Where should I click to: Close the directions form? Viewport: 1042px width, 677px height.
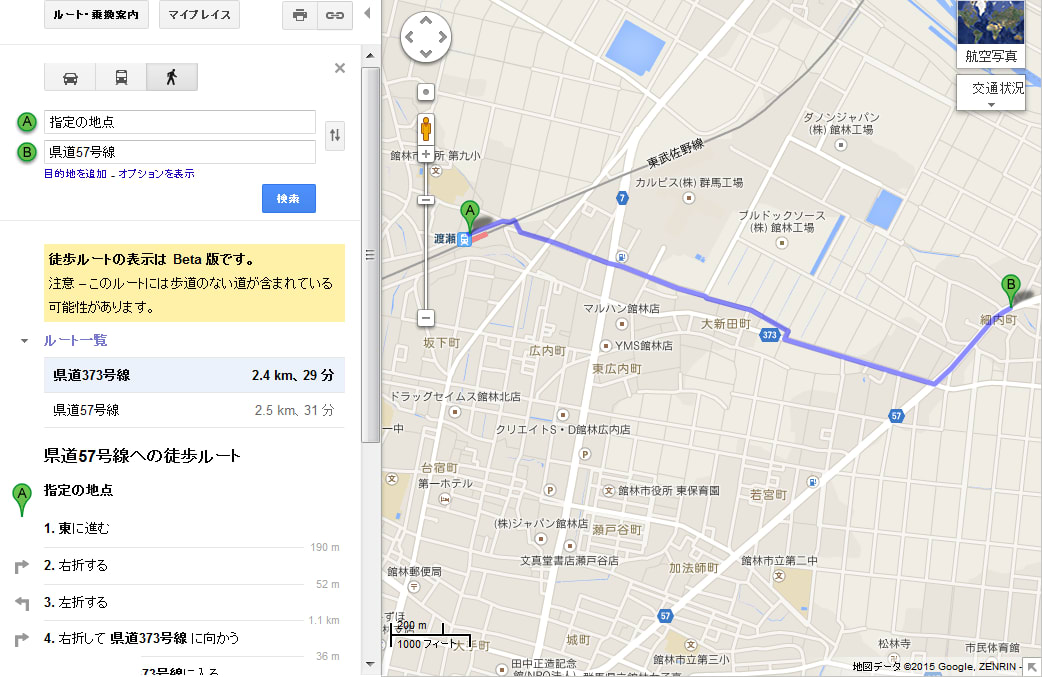(340, 68)
